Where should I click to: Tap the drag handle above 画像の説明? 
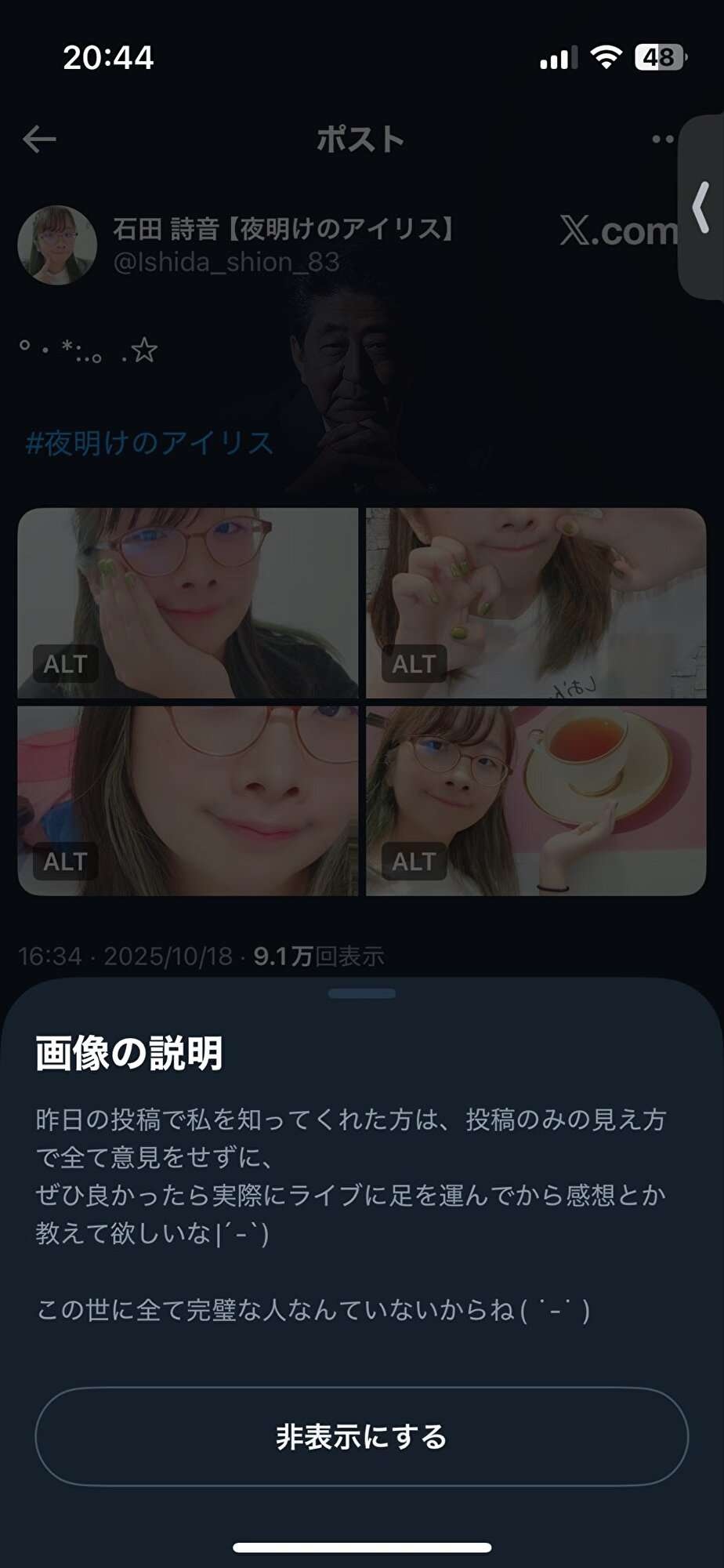pyautogui.click(x=361, y=993)
